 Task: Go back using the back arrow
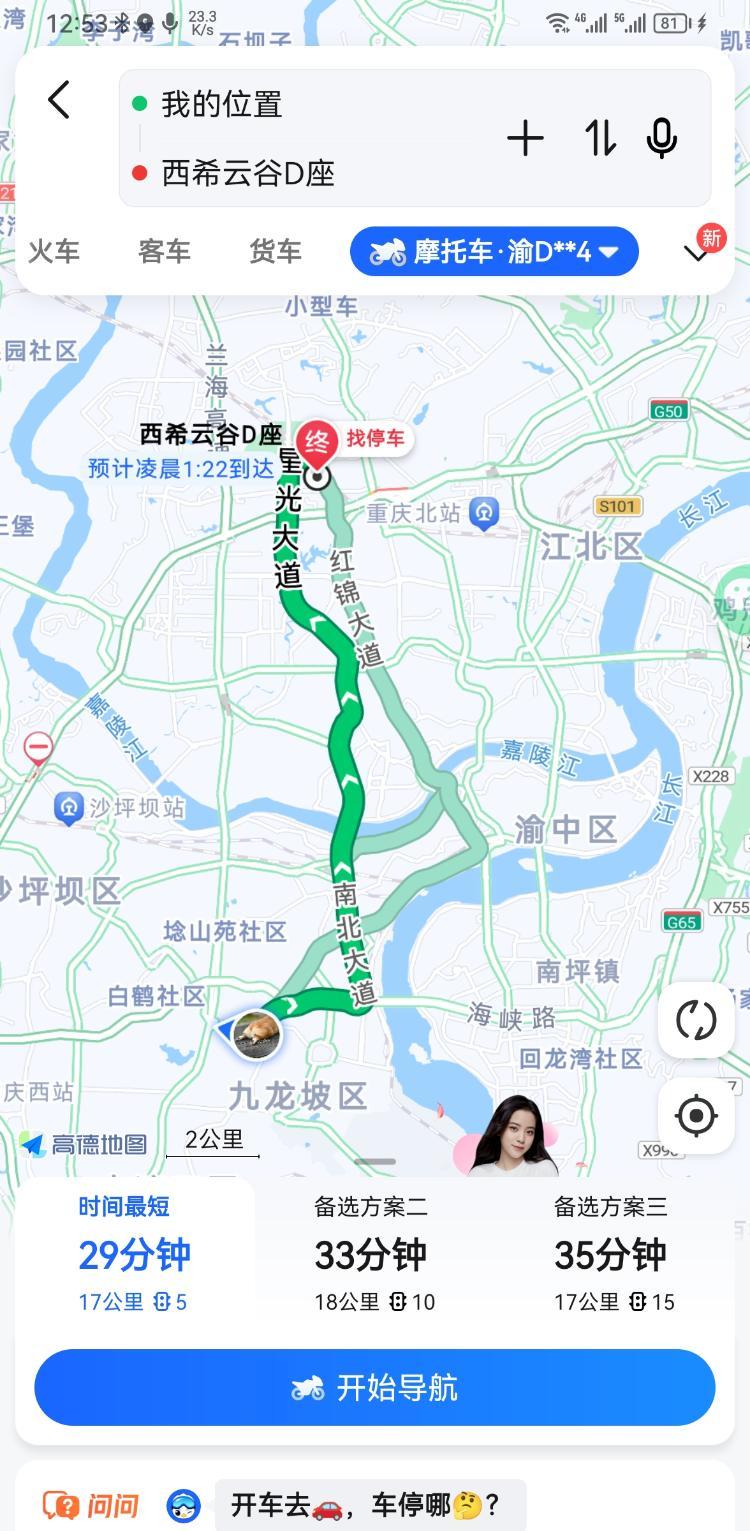[59, 100]
